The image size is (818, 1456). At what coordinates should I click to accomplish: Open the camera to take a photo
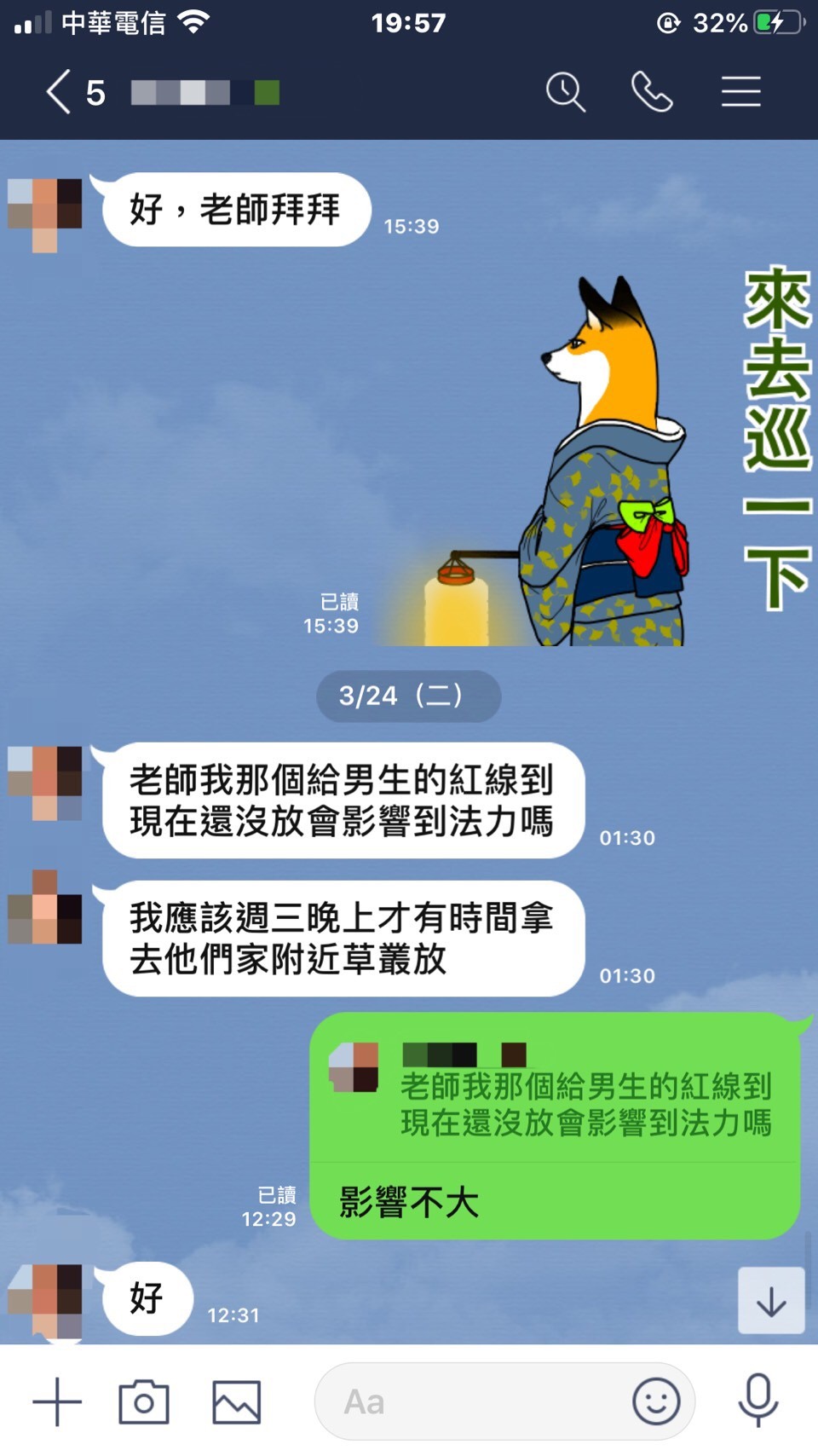click(144, 1401)
